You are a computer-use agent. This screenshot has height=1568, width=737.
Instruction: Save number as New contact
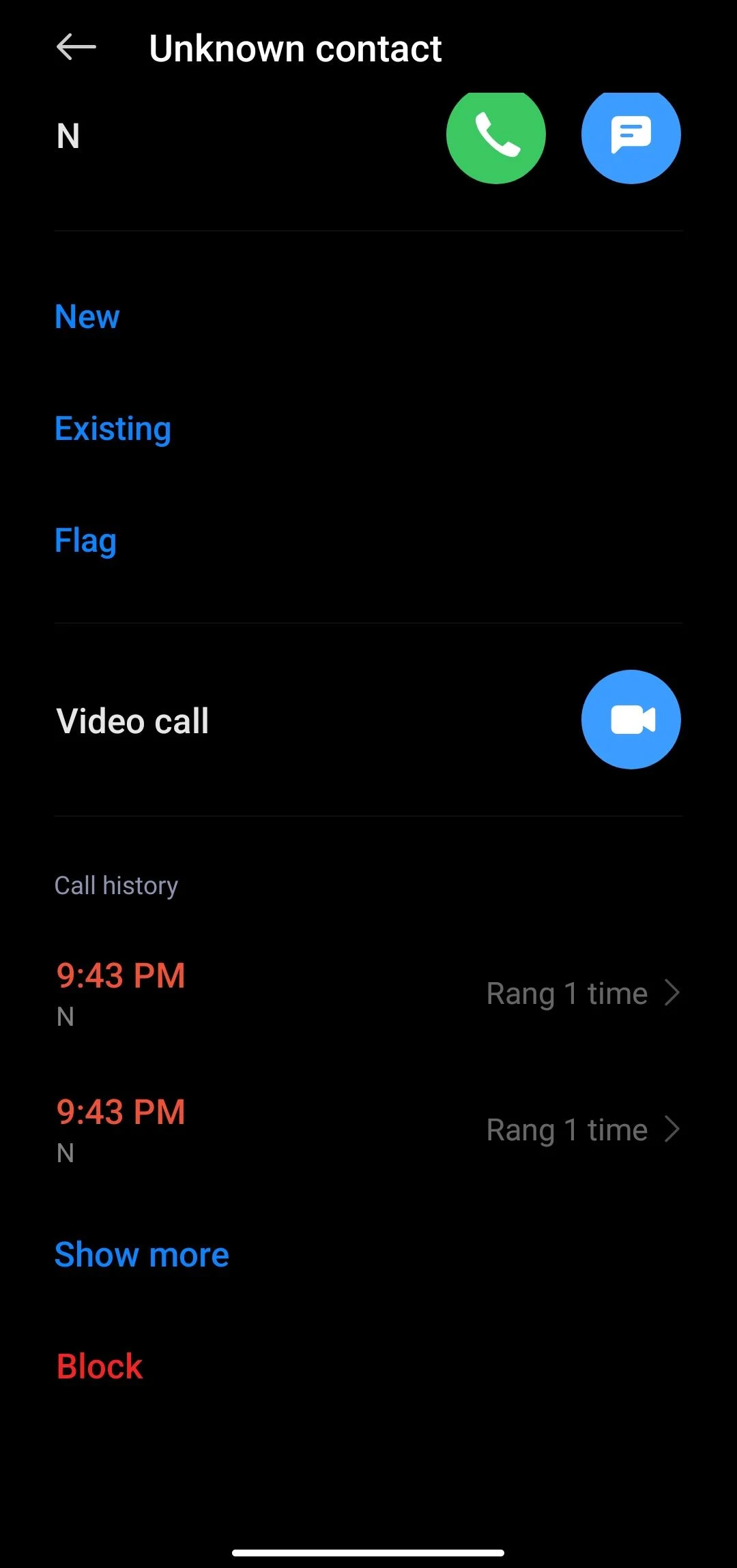click(x=87, y=316)
